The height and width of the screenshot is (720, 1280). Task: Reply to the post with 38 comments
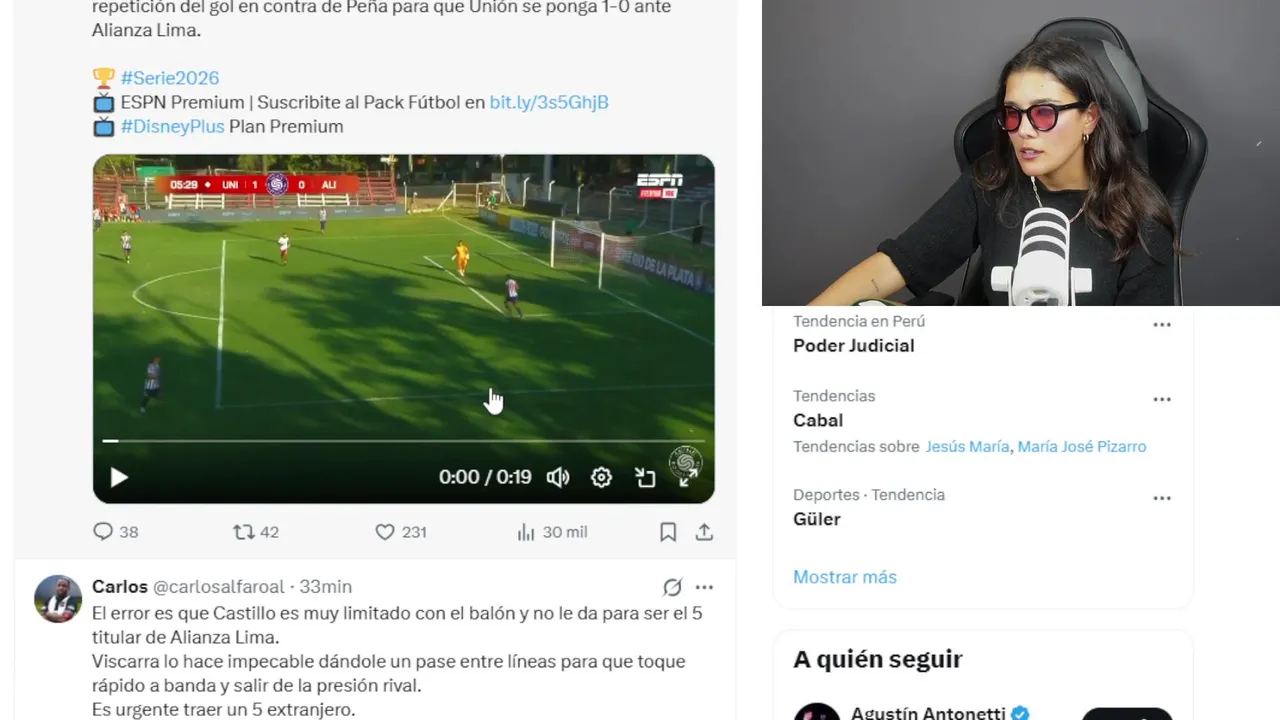pos(103,532)
